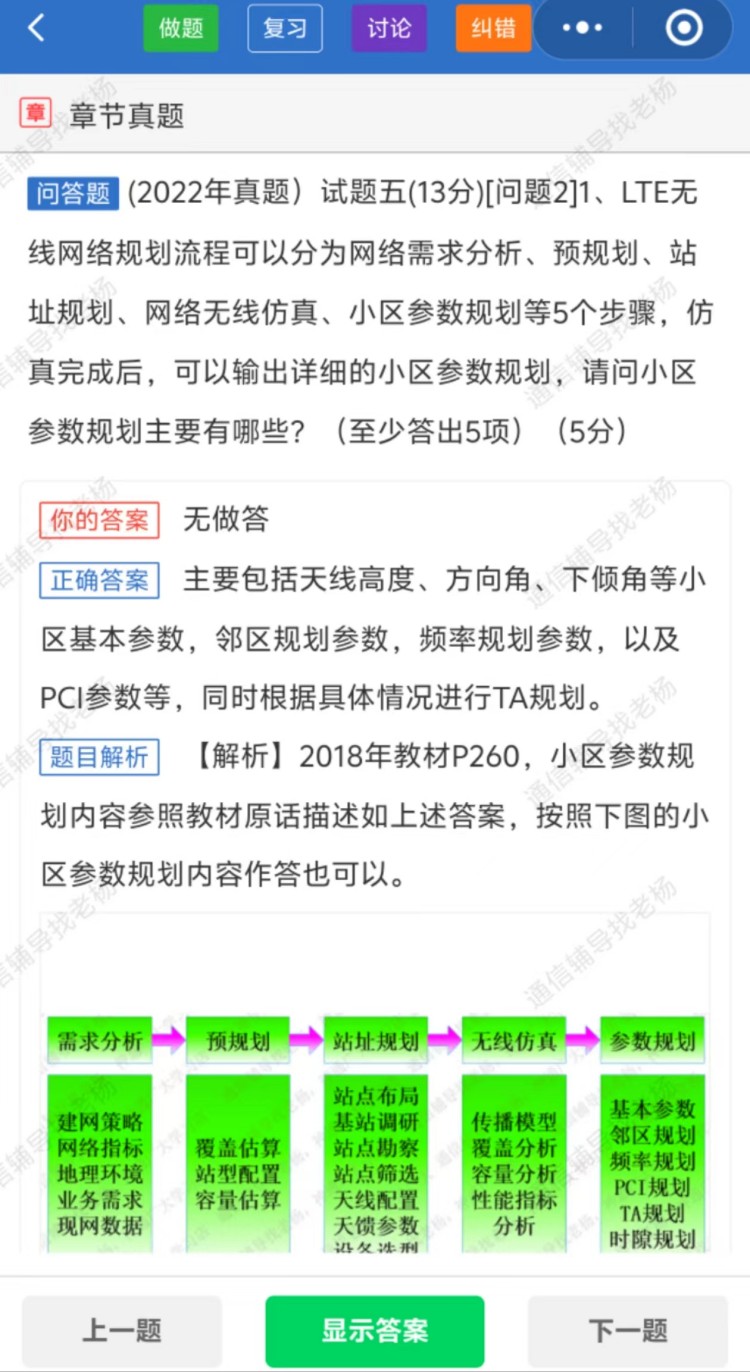Tap the 显示答案 button
The width and height of the screenshot is (750, 1372).
375,1331
